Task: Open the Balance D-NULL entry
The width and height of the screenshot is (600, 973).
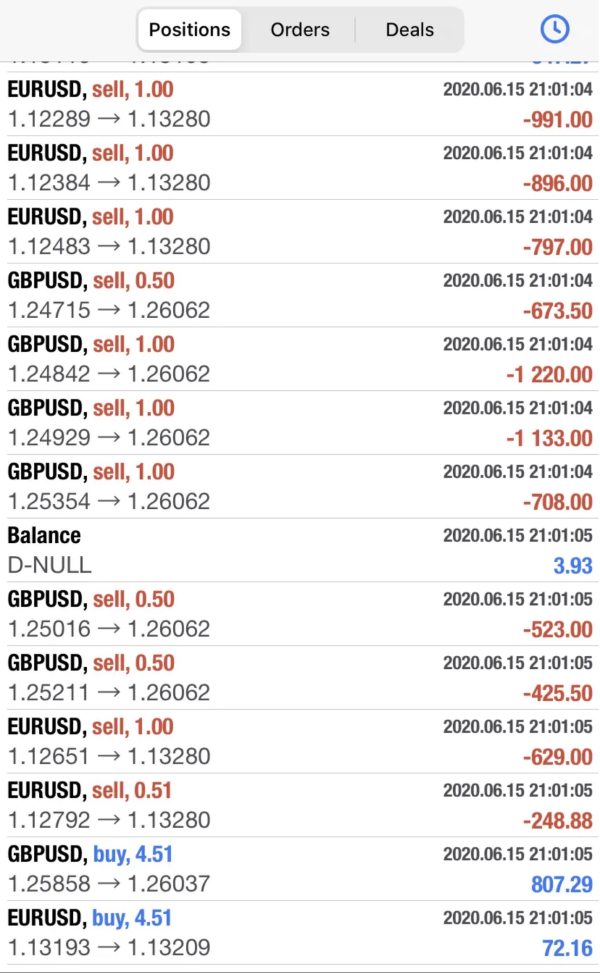Action: tap(300, 550)
